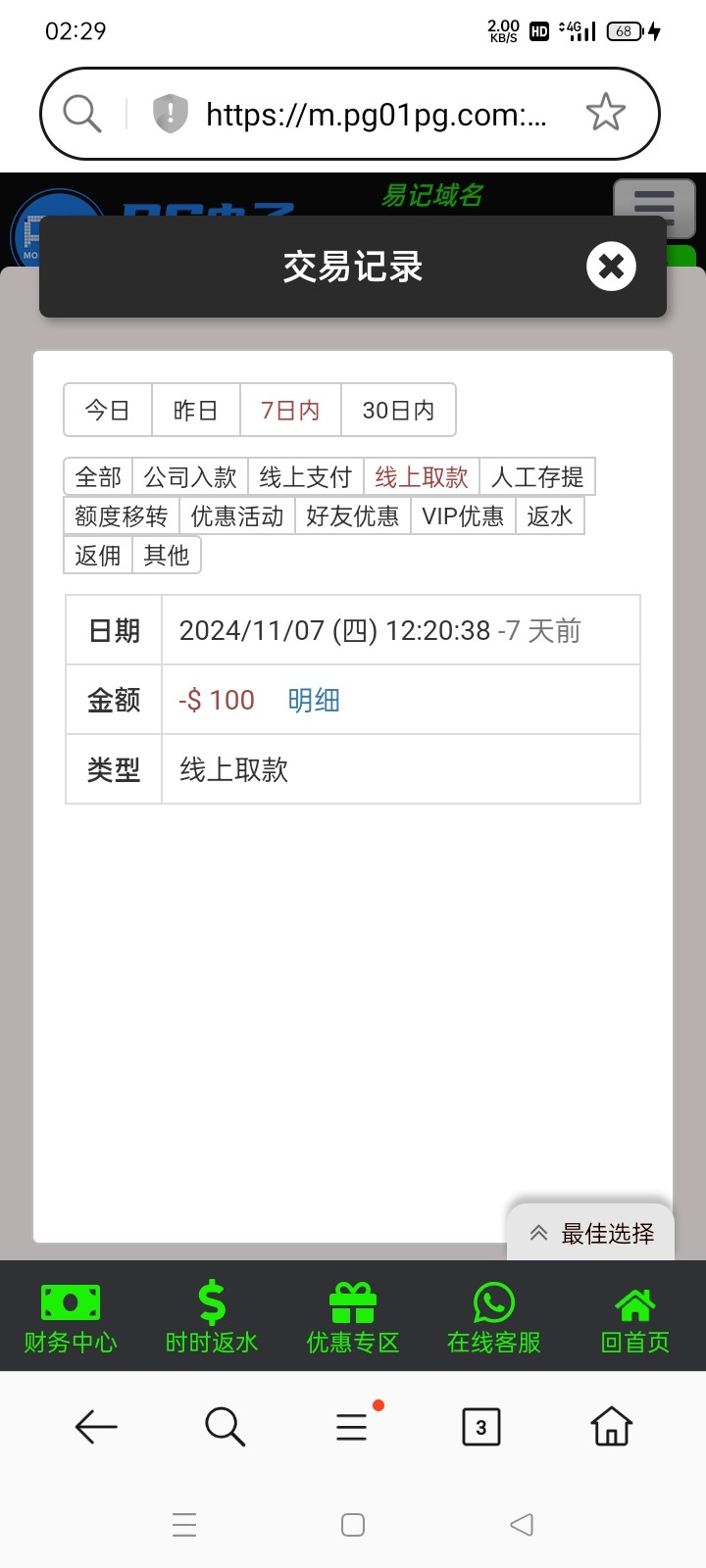Image resolution: width=706 pixels, height=1568 pixels.
Task: Open the 明细 transaction details link
Action: point(313,699)
